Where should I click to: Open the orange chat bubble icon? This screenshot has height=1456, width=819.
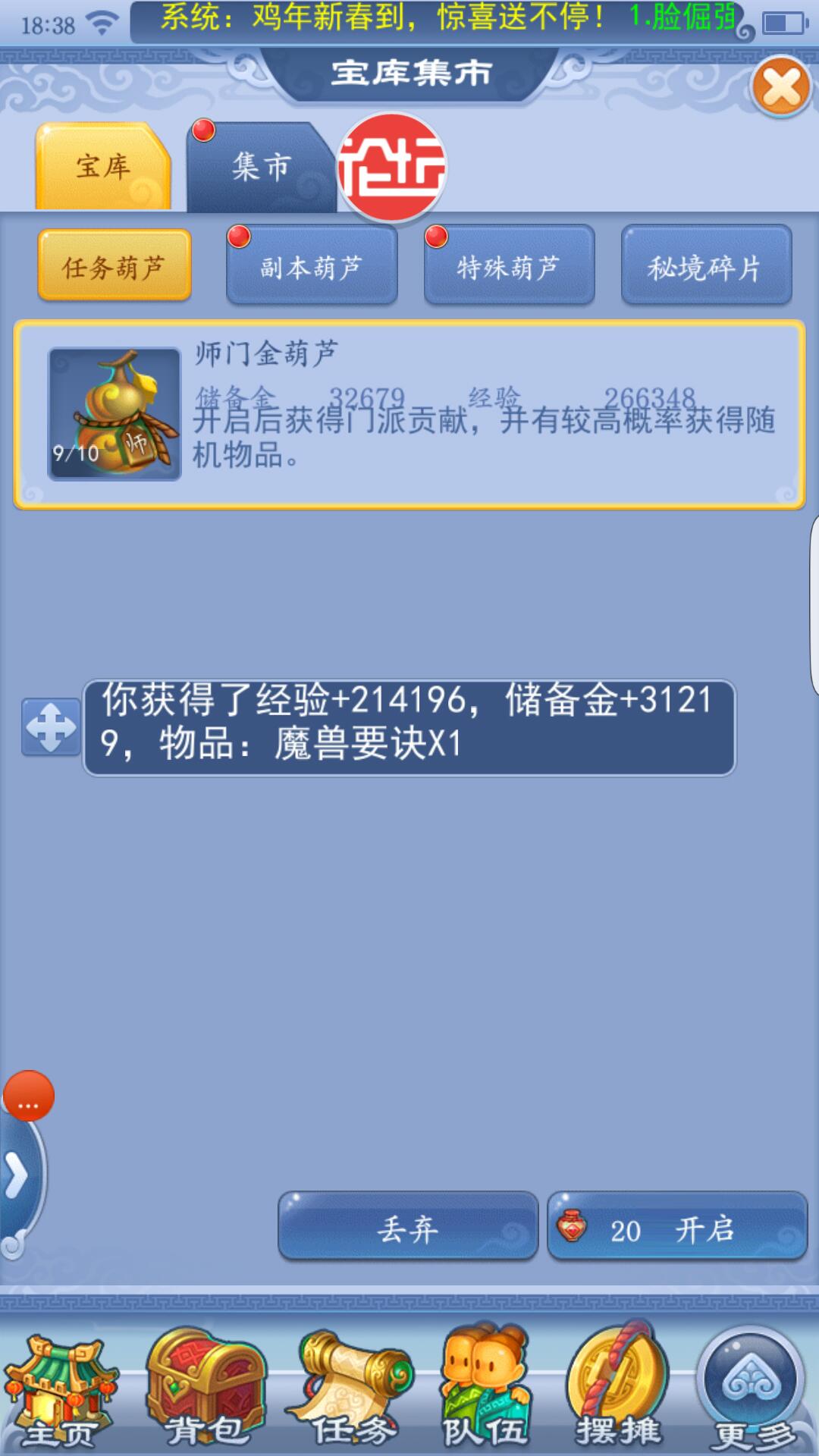29,1097
